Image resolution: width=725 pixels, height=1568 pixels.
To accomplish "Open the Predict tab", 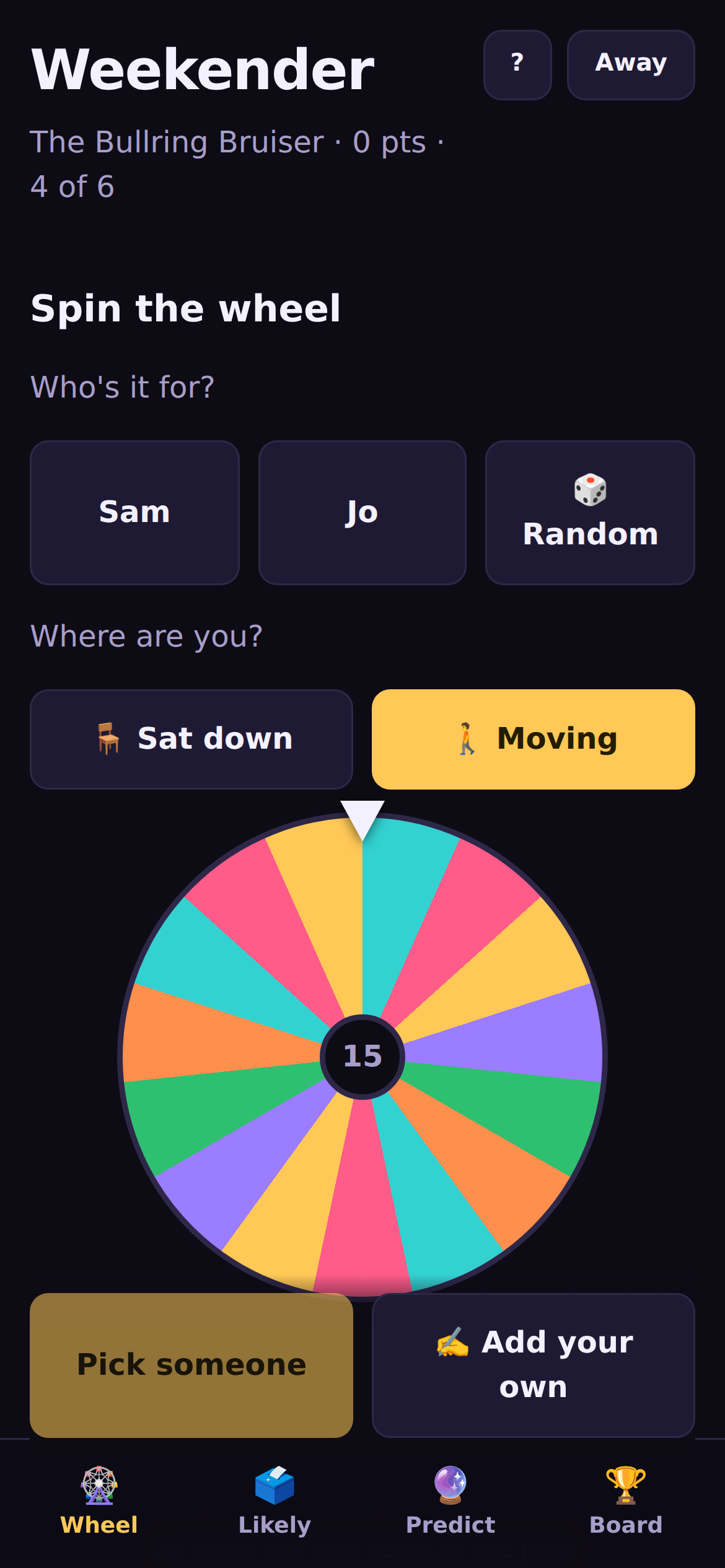I will (x=450, y=1502).
